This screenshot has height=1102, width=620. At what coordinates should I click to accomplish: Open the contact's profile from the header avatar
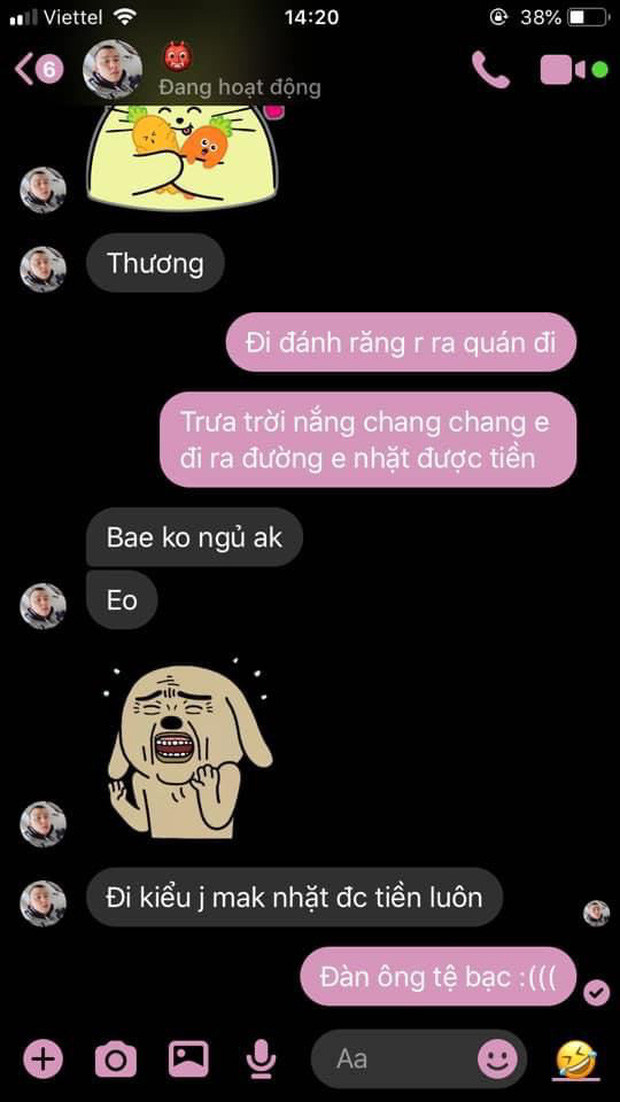[111, 70]
